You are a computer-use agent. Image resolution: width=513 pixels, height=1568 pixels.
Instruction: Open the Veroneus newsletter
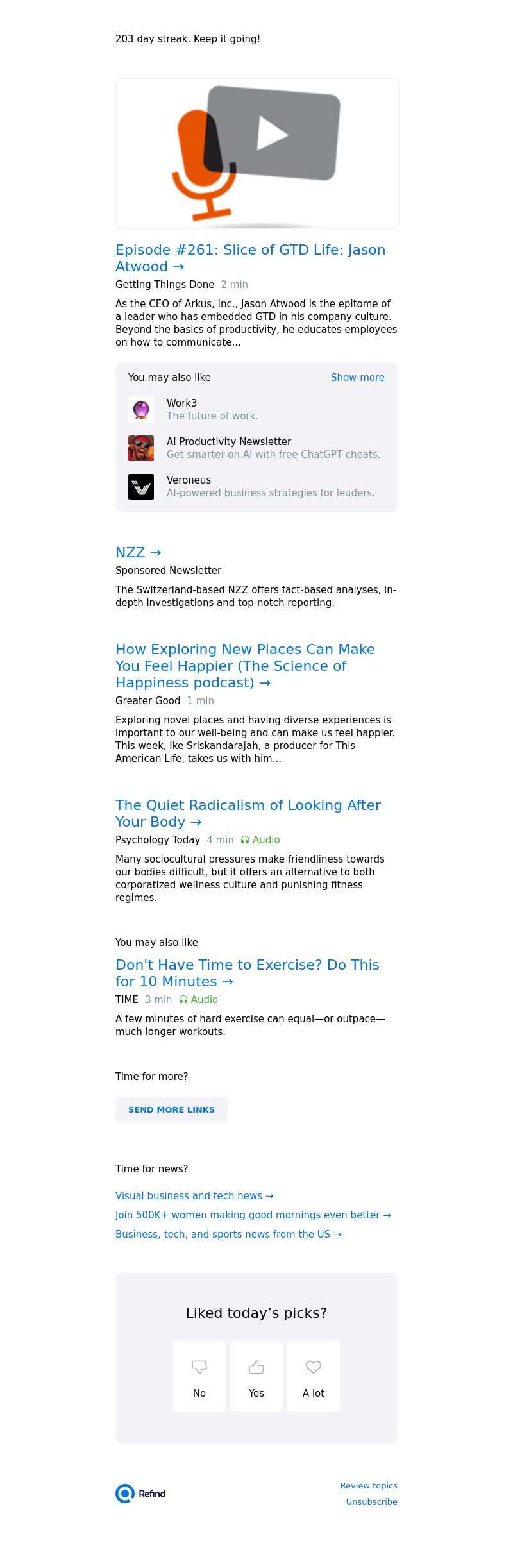[x=189, y=480]
